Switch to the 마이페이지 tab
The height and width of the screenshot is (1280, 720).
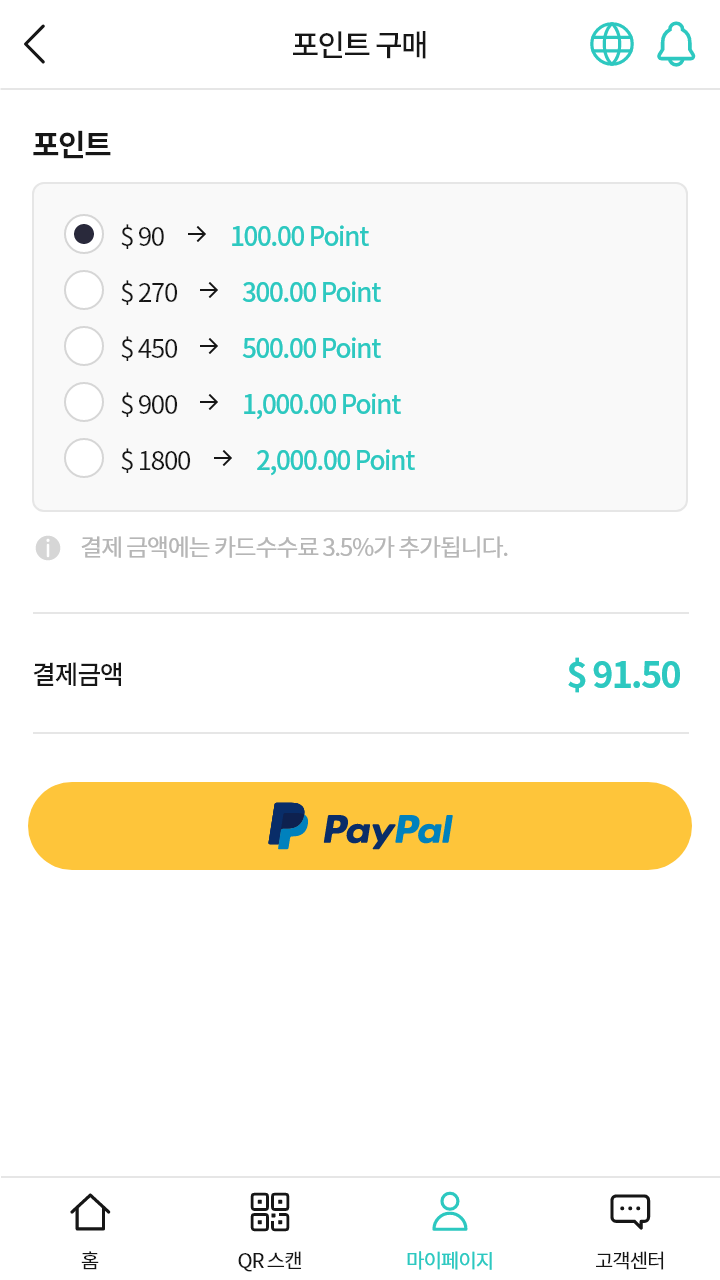450,1230
